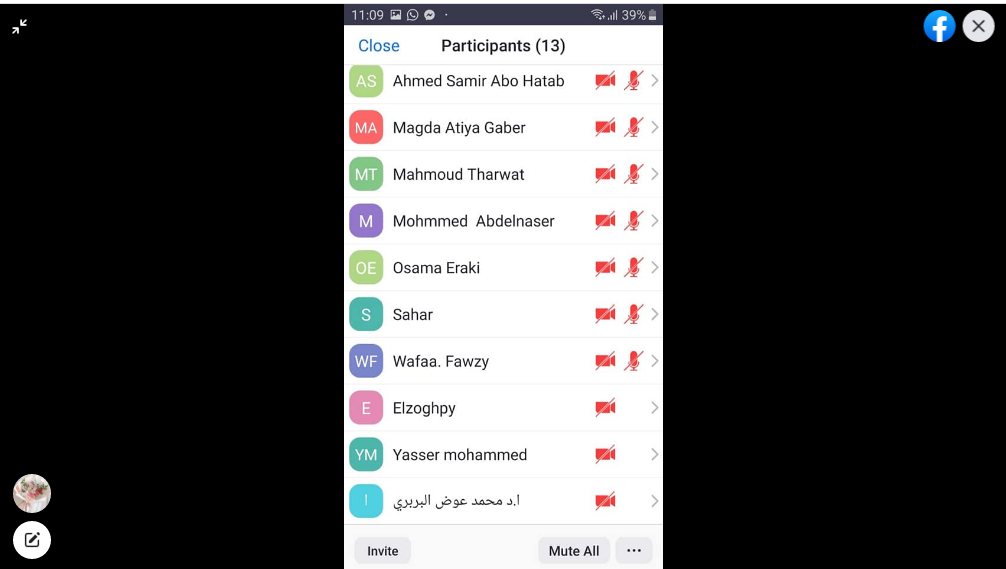Select participant Mahmoud Tharwat
Screen dimensions: 1006x569
[x=458, y=175]
